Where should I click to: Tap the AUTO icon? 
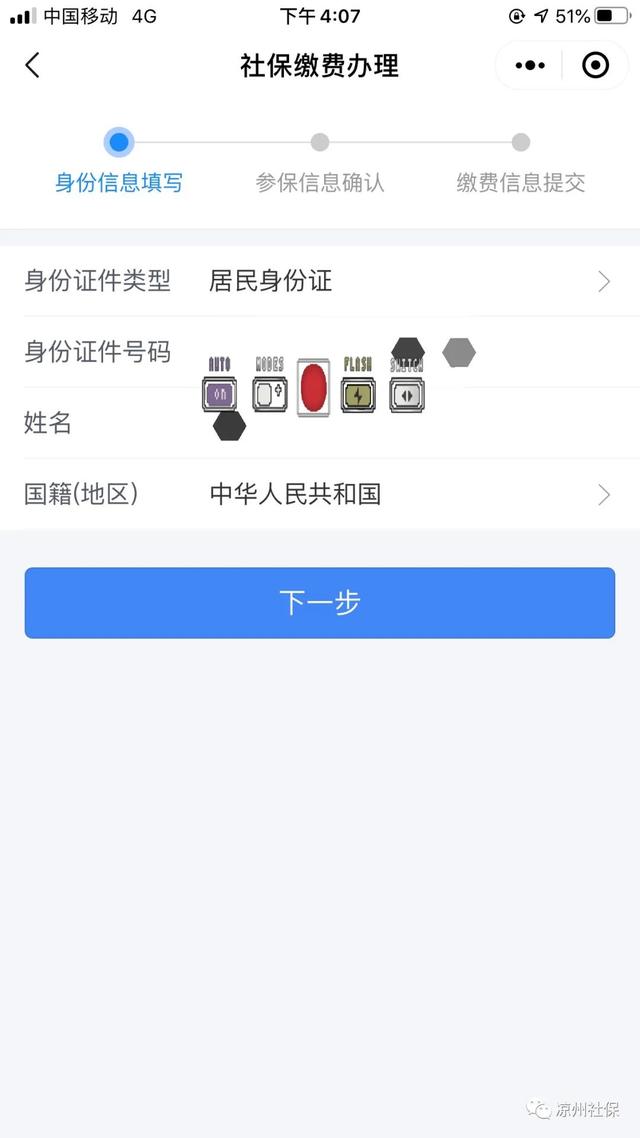[219, 394]
